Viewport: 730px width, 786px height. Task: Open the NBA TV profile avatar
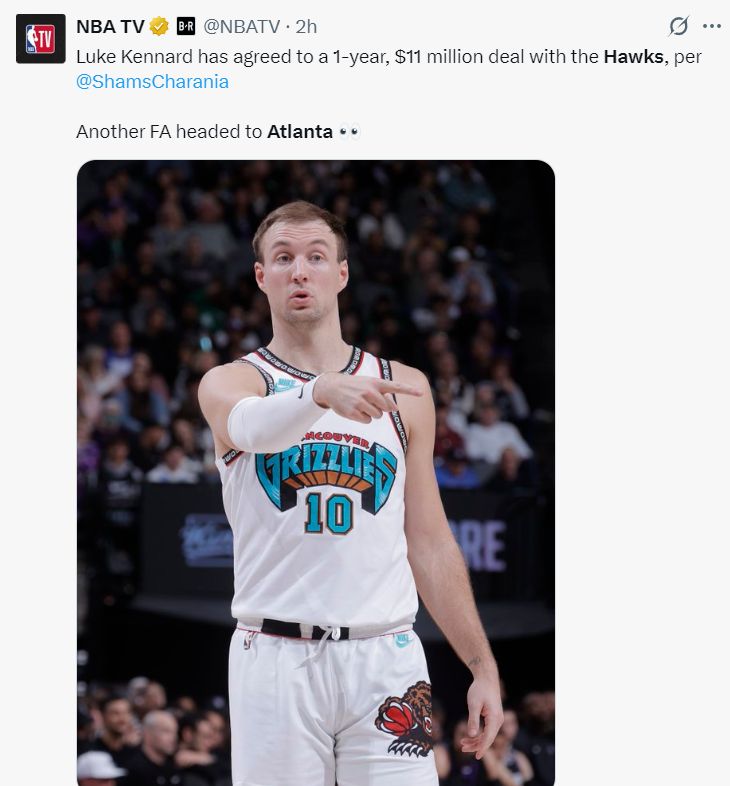pyautogui.click(x=40, y=39)
